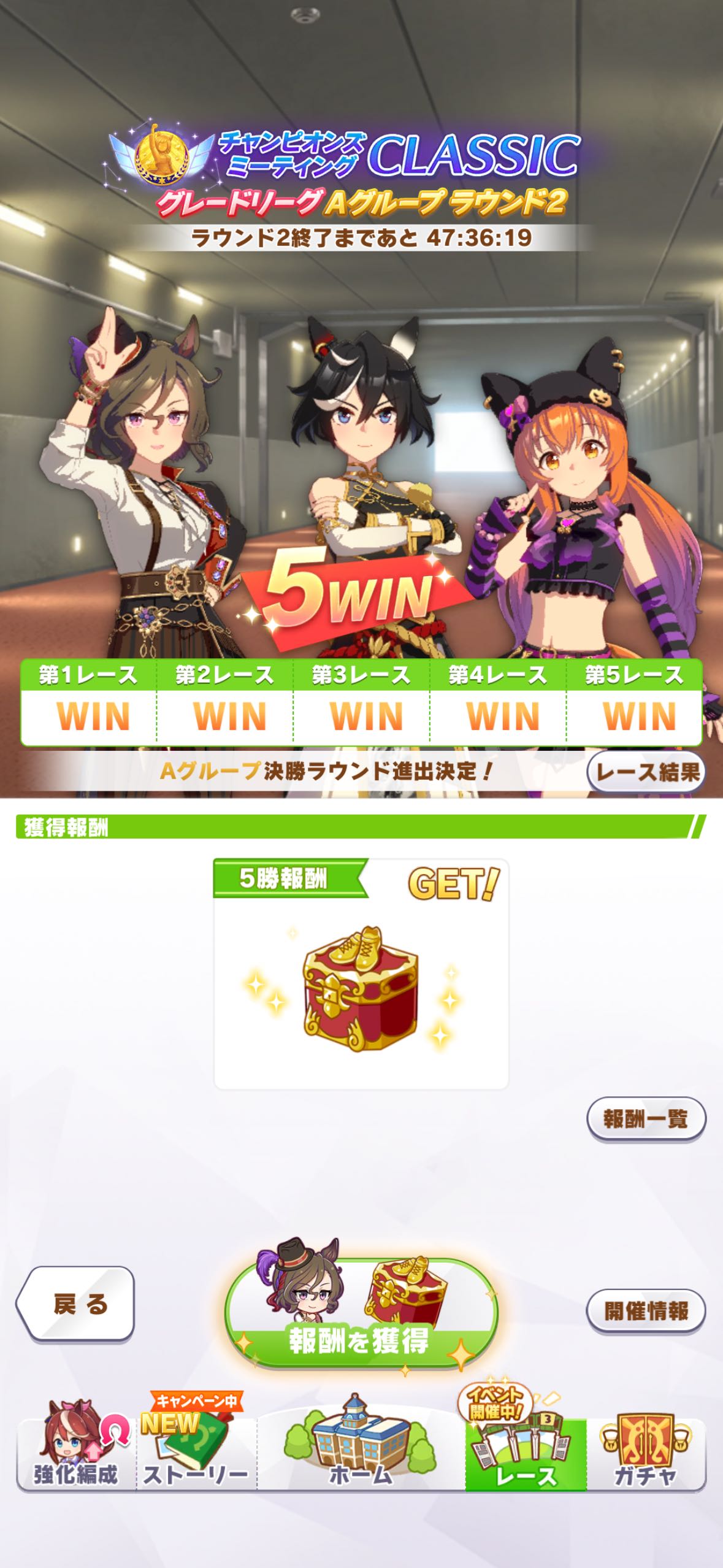Screen dimensions: 723x1568
Task: Tap the 5勝報酬 reward box card
Action: coord(361,974)
